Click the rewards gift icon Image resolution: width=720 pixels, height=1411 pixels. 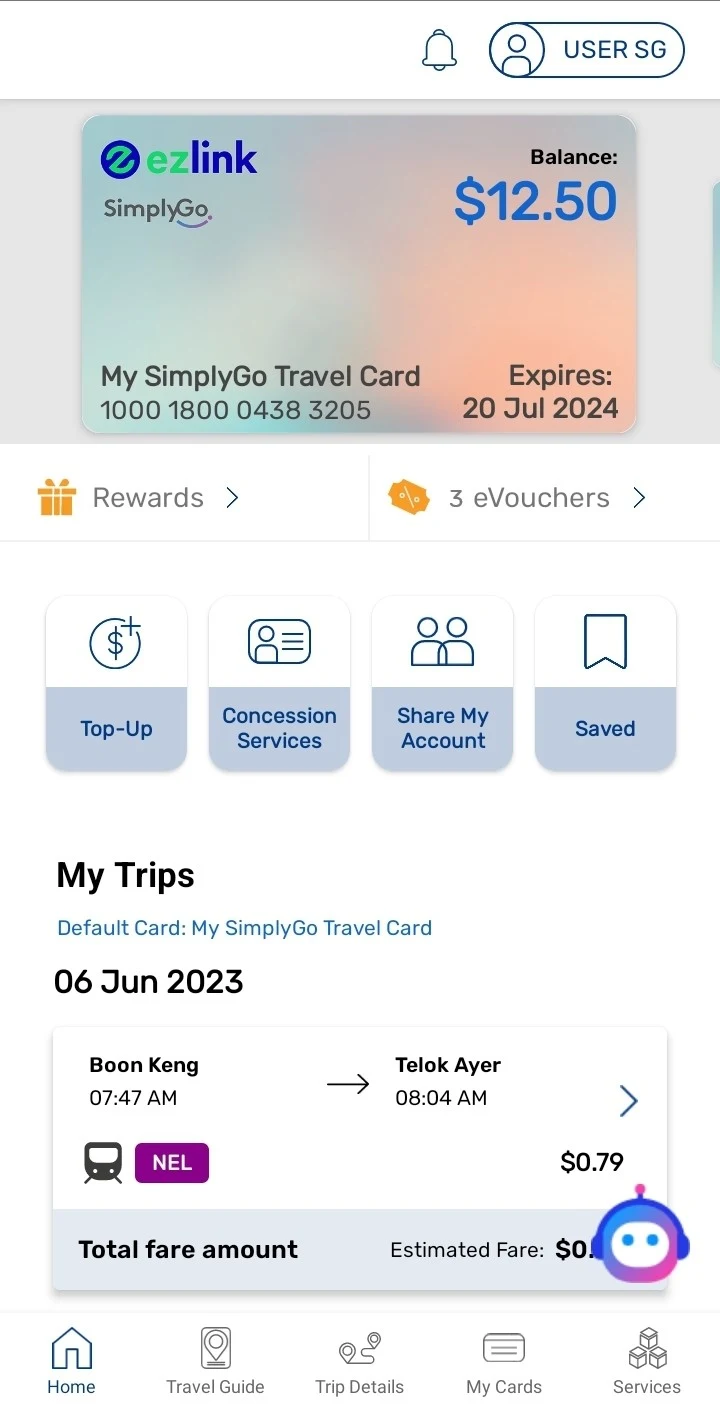57,497
